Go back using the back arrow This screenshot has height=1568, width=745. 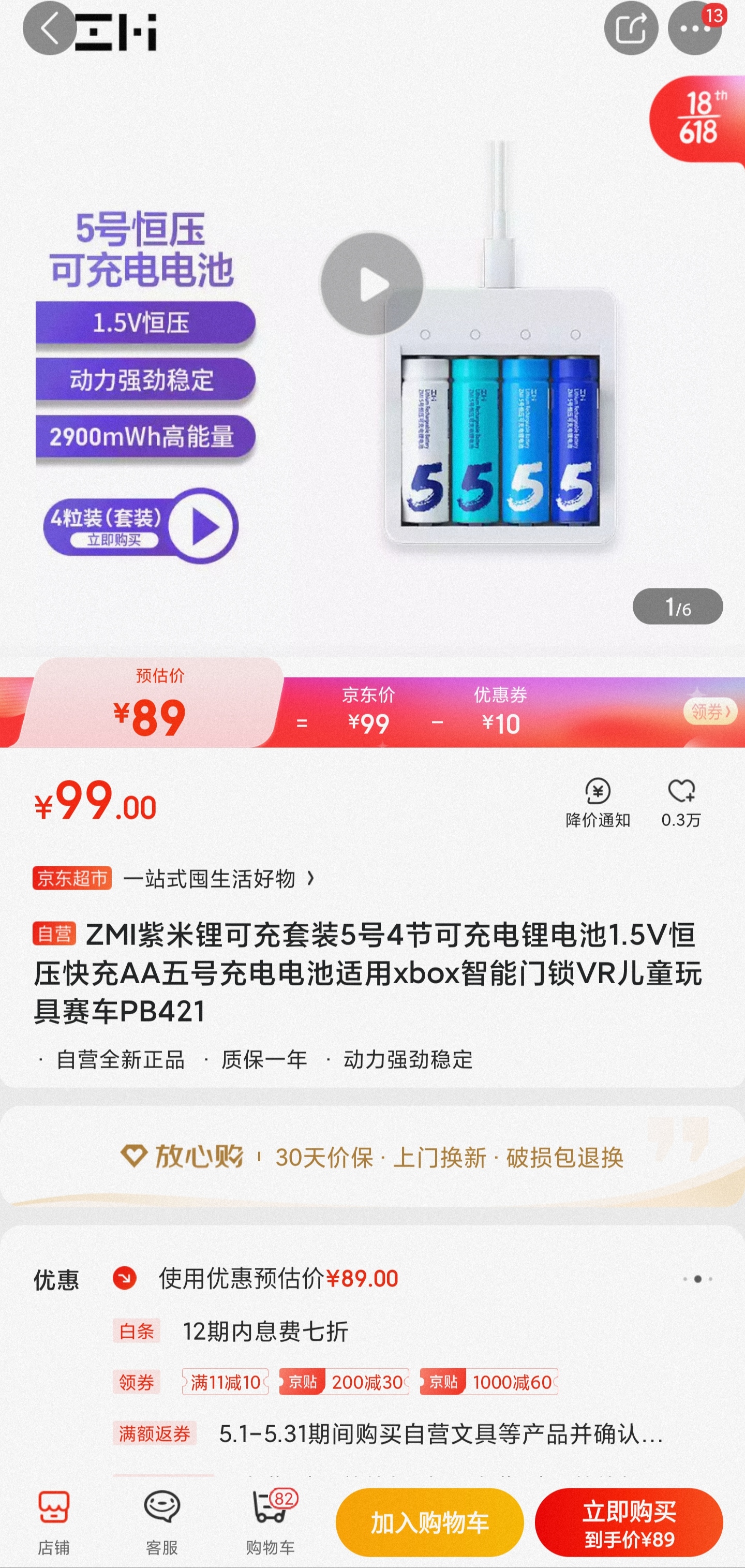coord(50,28)
